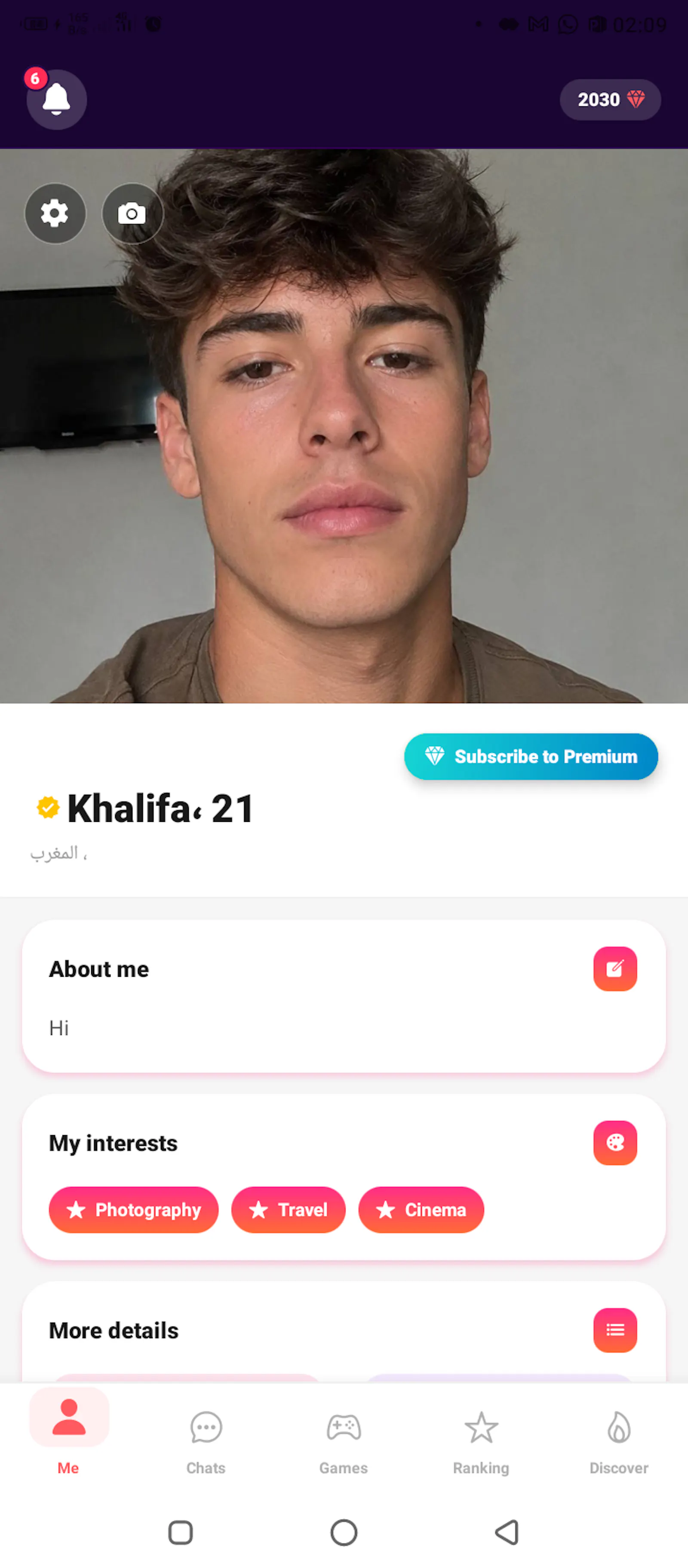Subscribe to Premium

click(531, 756)
